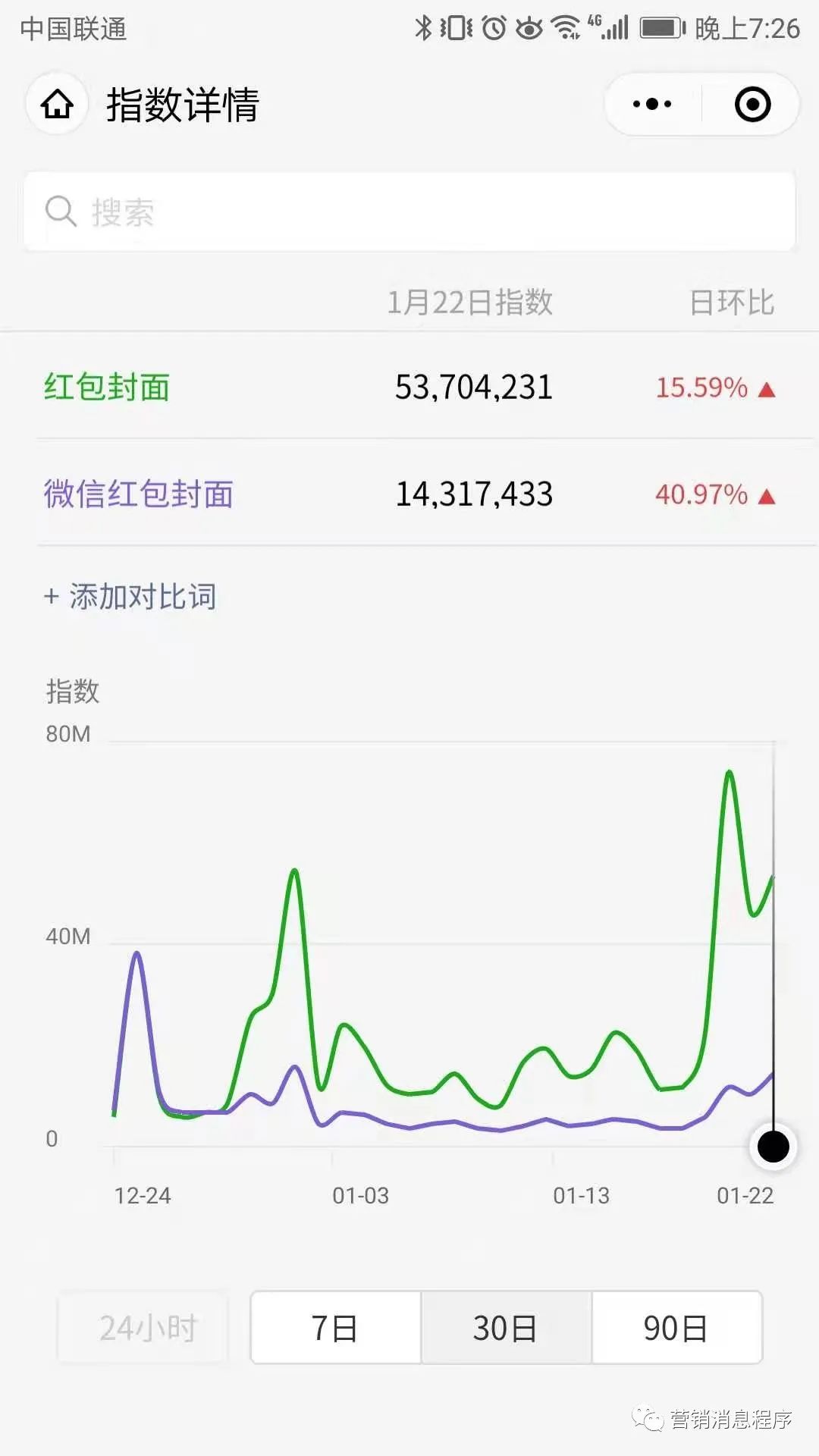This screenshot has height=1456, width=819.
Task: Tap the black chart marker at 01-22
Action: (x=773, y=1147)
